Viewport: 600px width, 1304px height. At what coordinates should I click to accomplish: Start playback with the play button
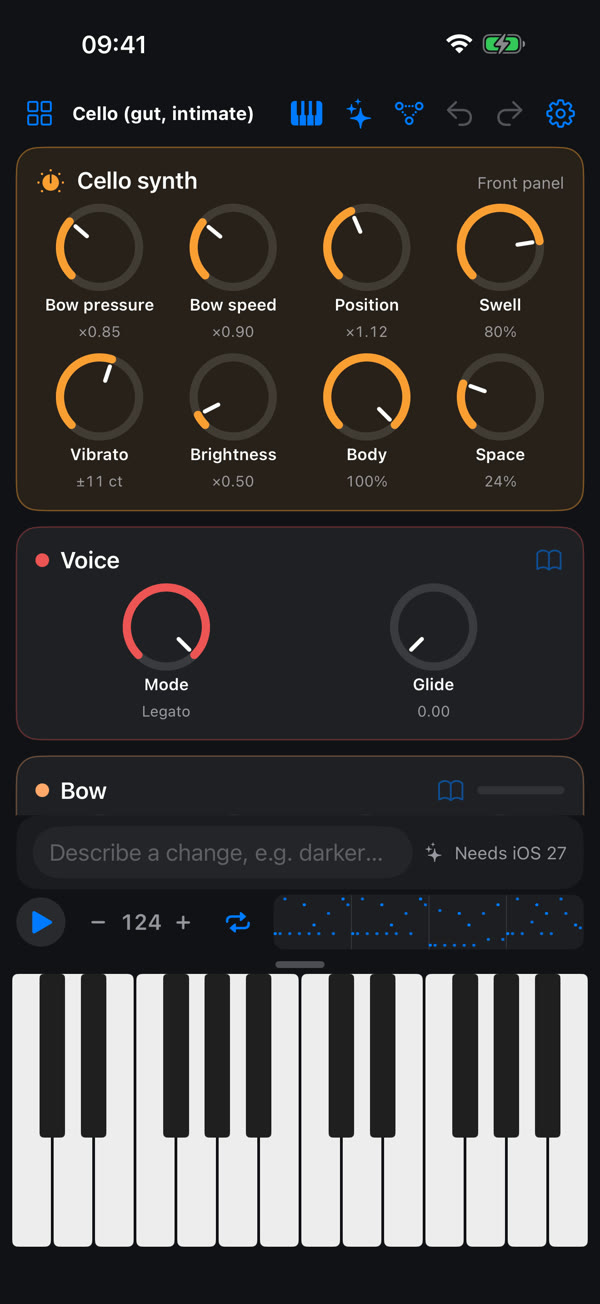click(x=41, y=922)
